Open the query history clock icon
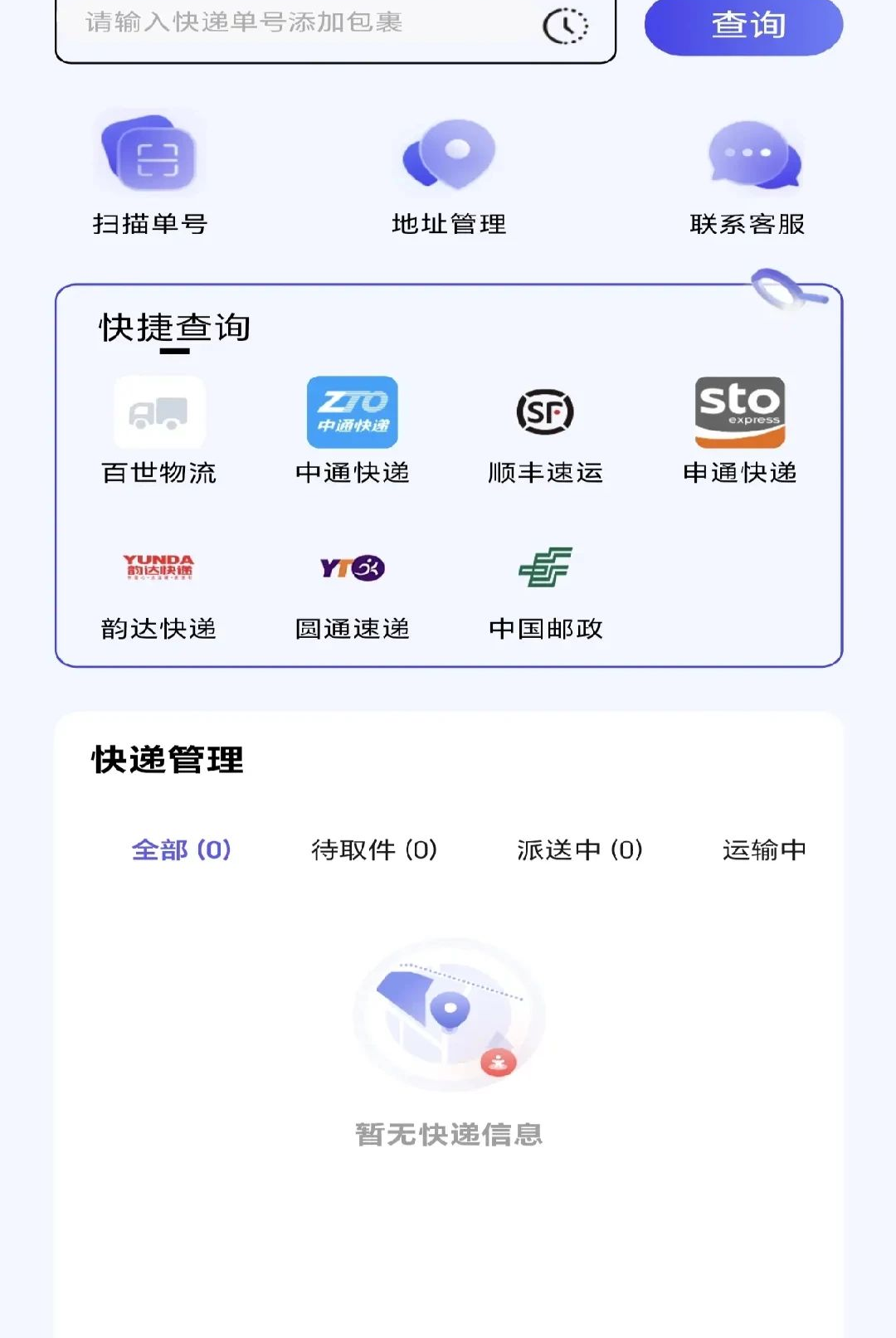Image resolution: width=896 pixels, height=1338 pixels. 566,26
